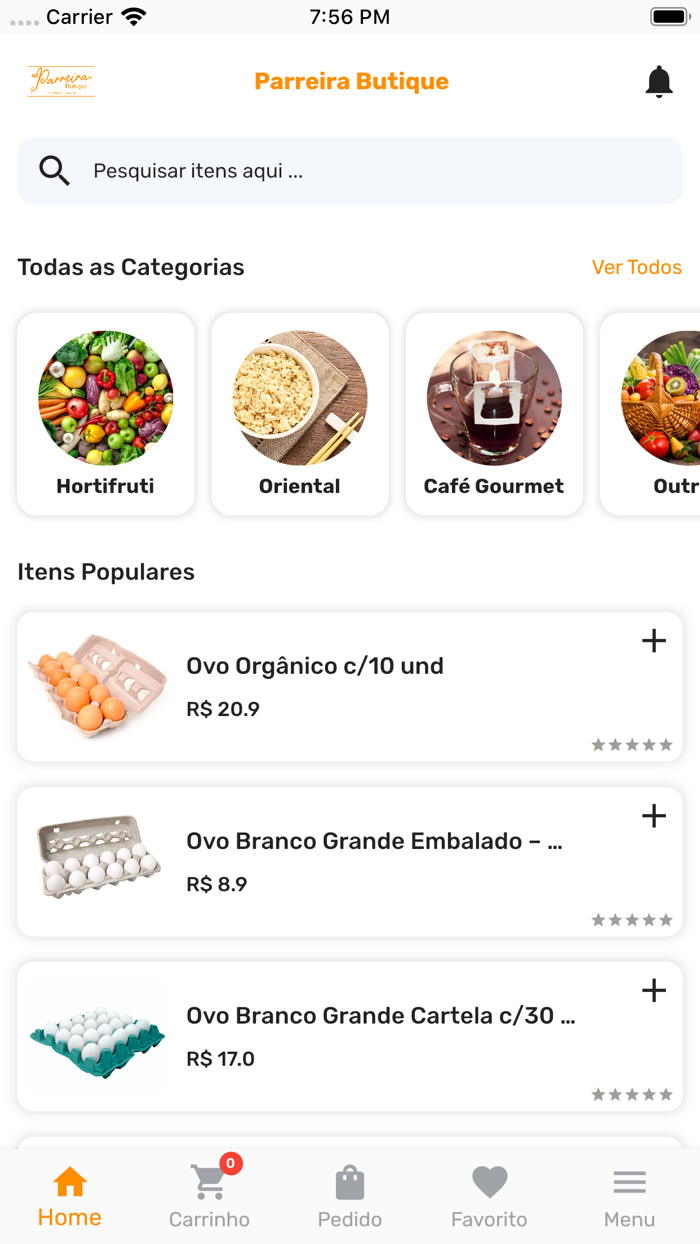The image size is (700, 1244).
Task: Add Ovo Orgânico c/10 und to cart
Action: coord(653,641)
